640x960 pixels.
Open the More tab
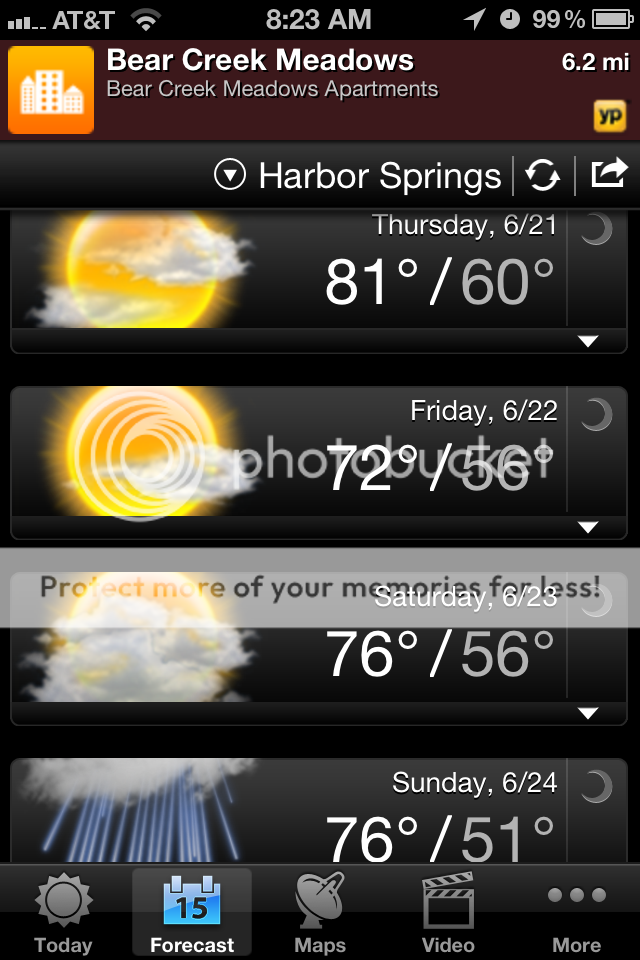pyautogui.click(x=577, y=913)
